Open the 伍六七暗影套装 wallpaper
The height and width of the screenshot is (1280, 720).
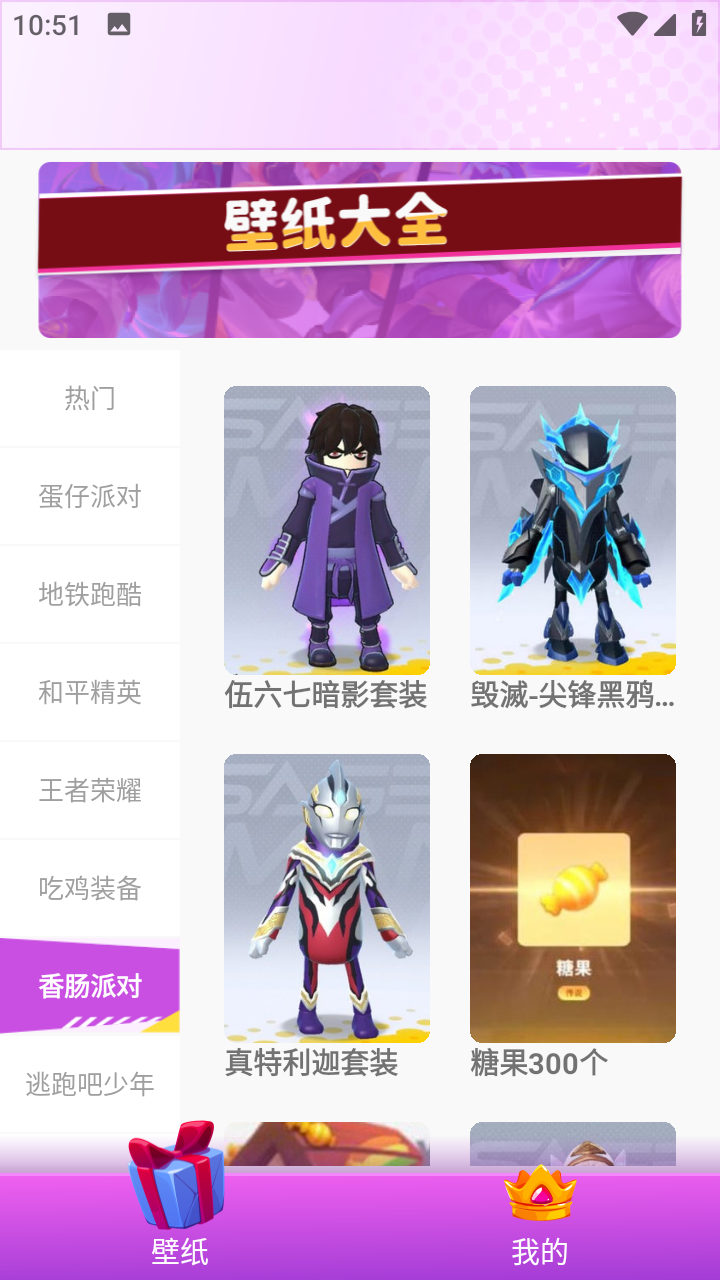pyautogui.click(x=327, y=531)
